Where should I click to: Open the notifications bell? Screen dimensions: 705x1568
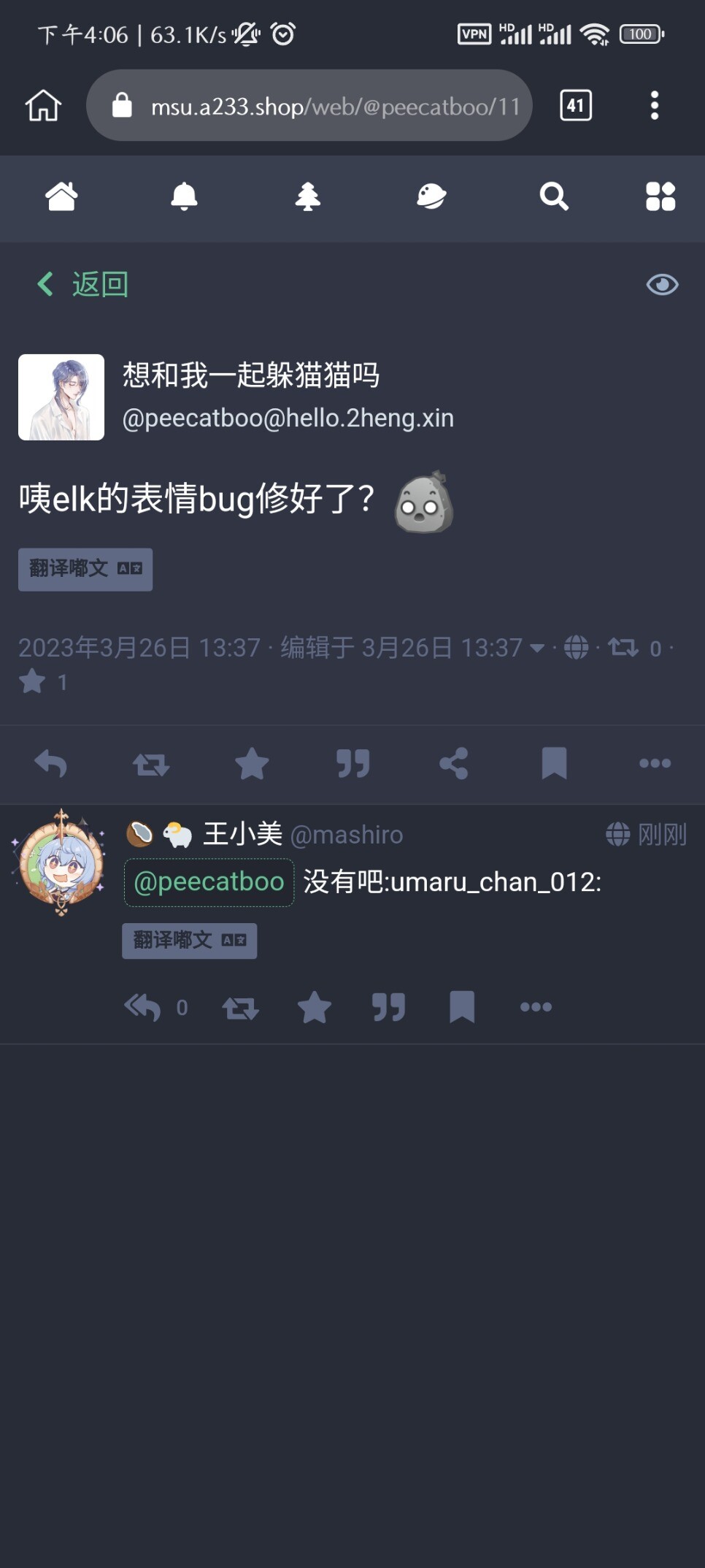pos(184,196)
